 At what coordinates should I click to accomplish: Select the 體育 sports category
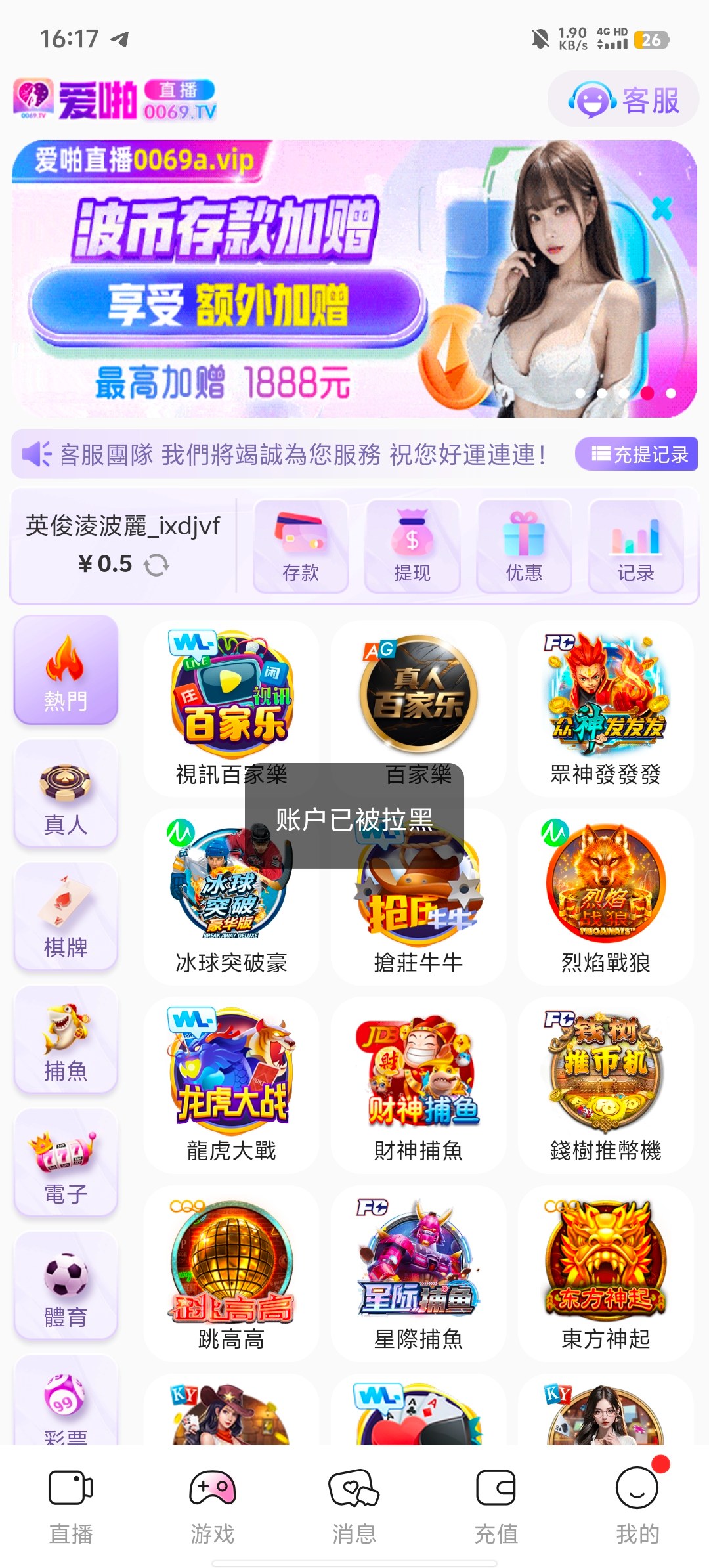point(66,1286)
